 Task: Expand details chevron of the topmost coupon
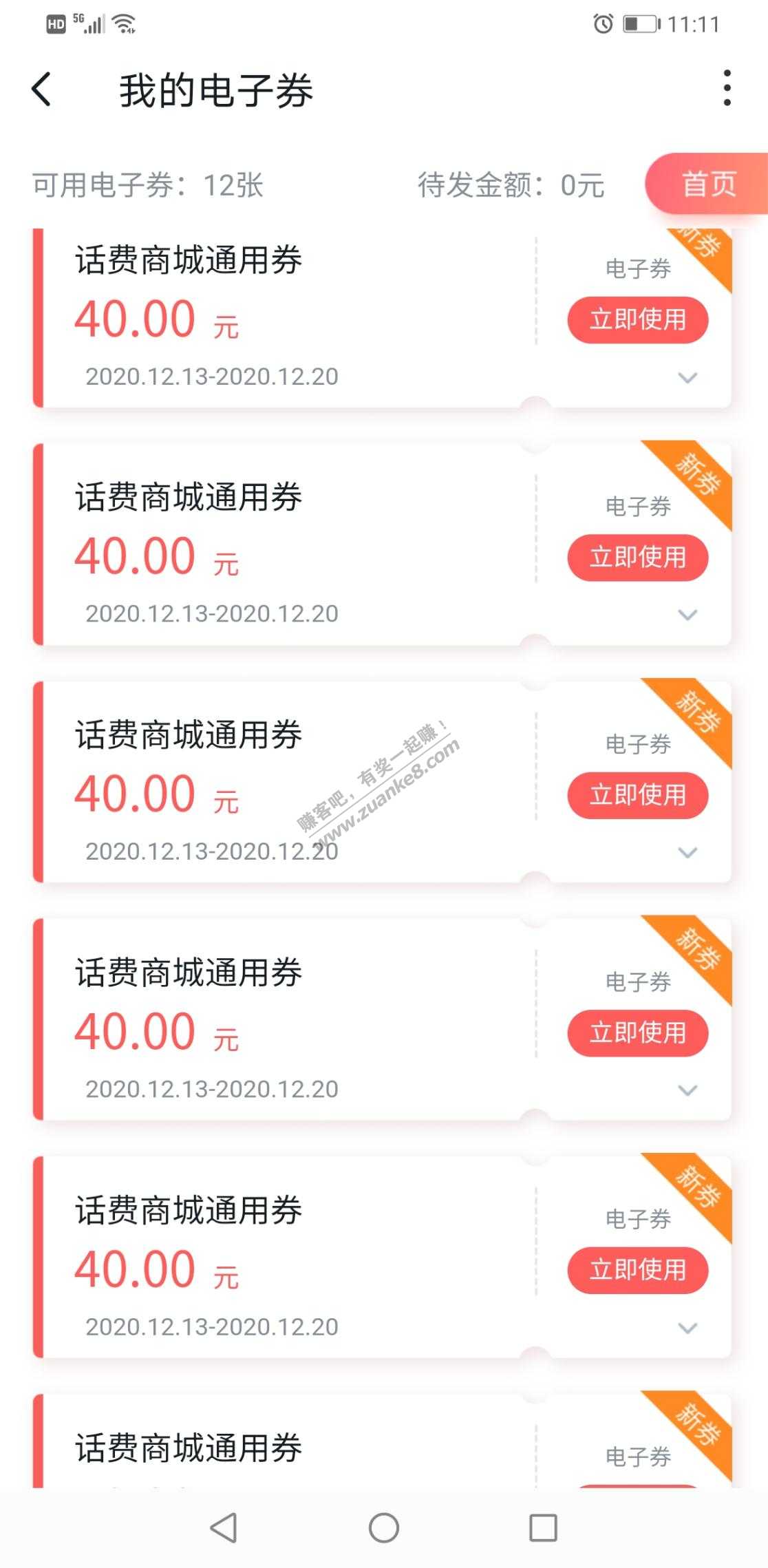687,377
